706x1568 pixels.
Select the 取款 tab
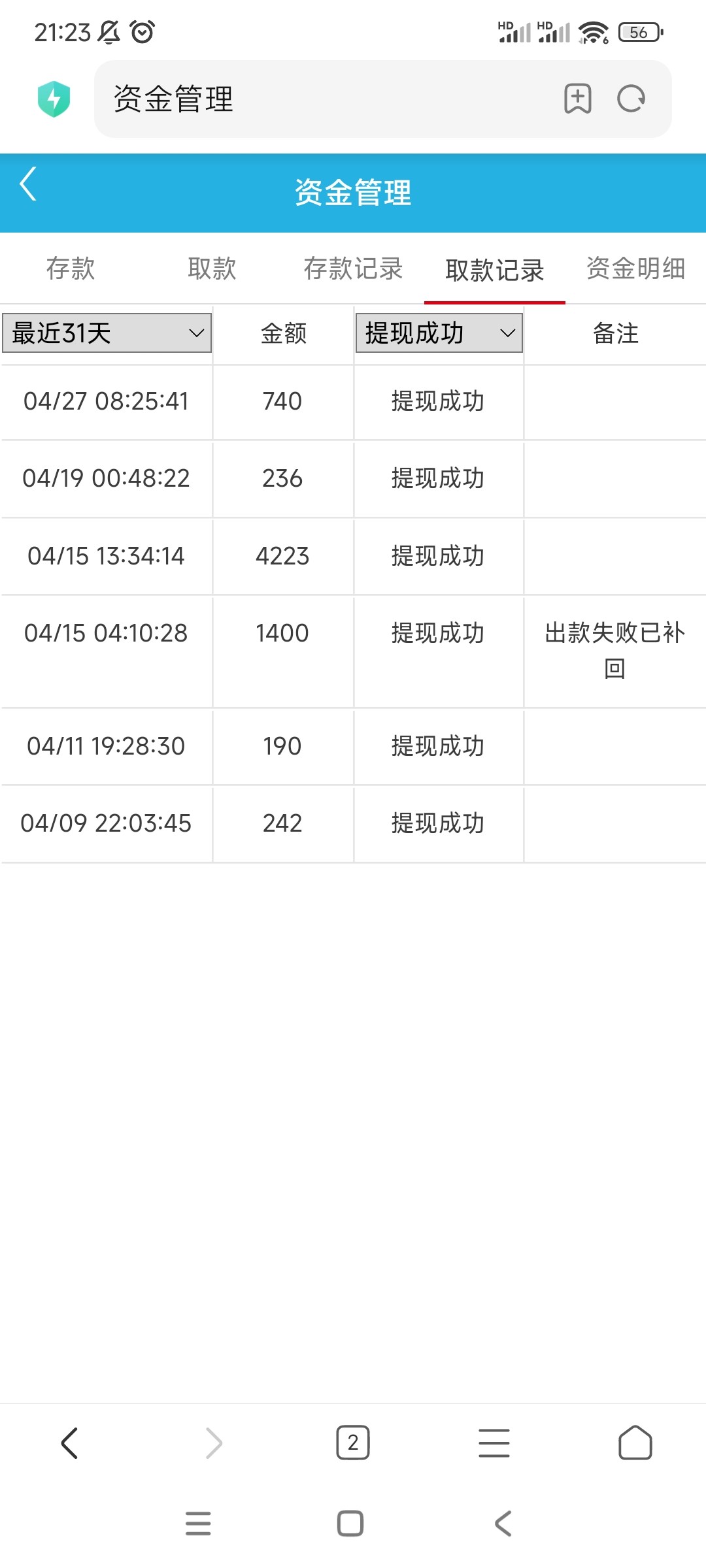pos(212,269)
